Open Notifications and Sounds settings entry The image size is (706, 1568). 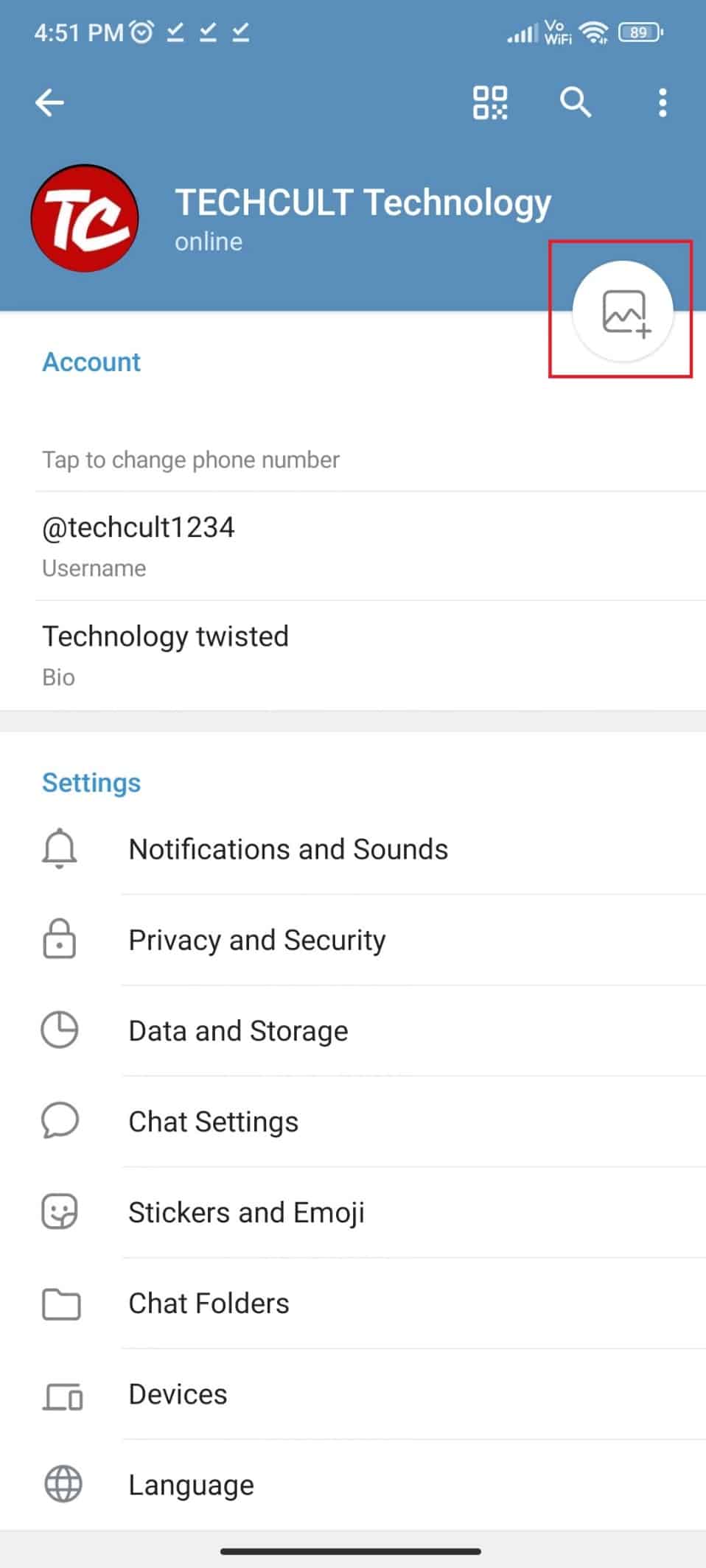click(x=289, y=848)
